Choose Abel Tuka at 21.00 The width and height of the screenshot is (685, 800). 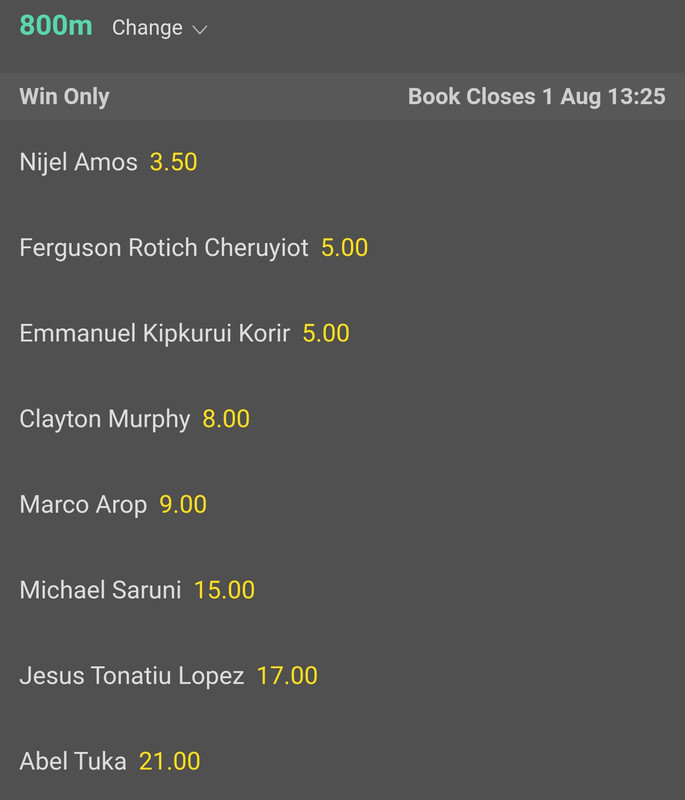coord(169,762)
